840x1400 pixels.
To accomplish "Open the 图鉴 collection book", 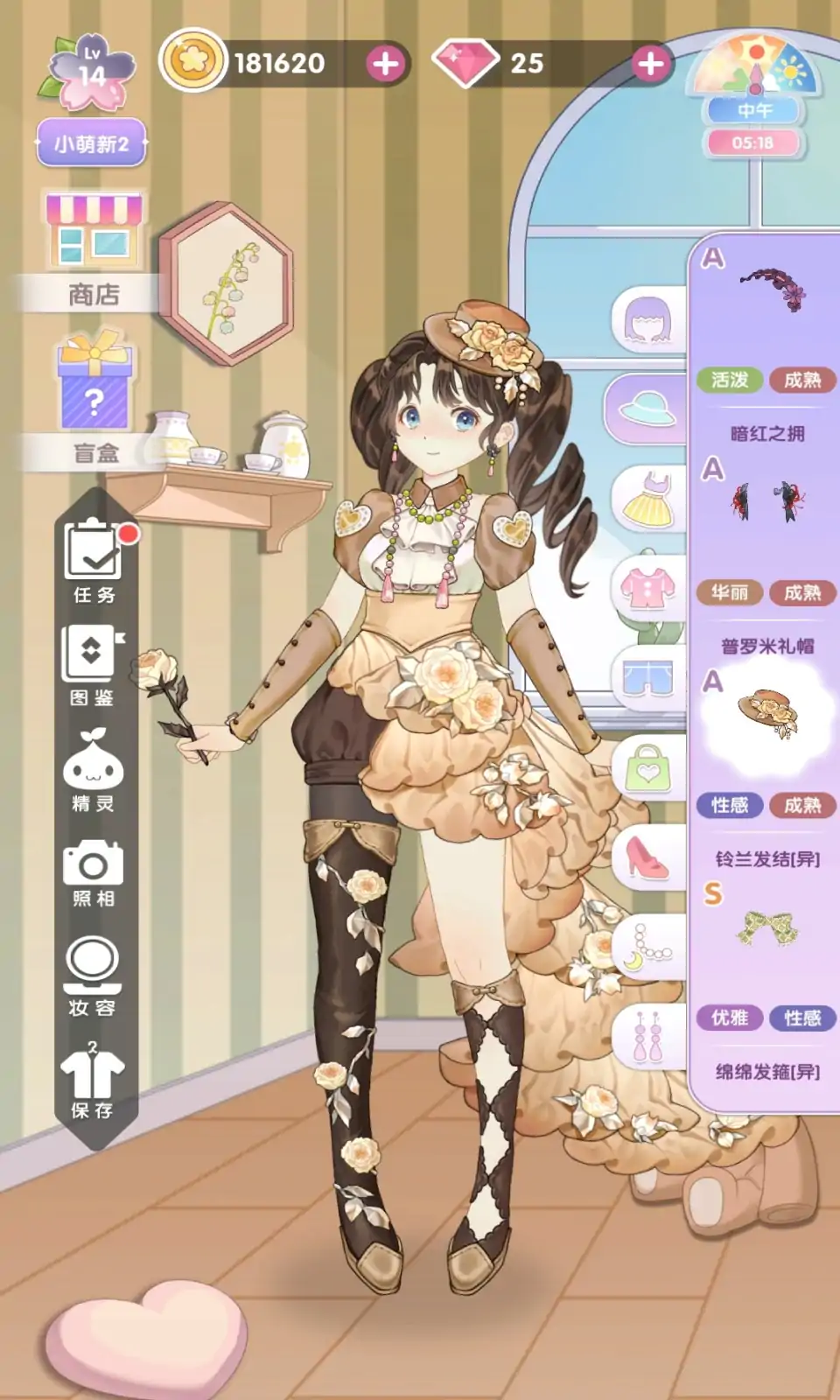I will [92, 665].
